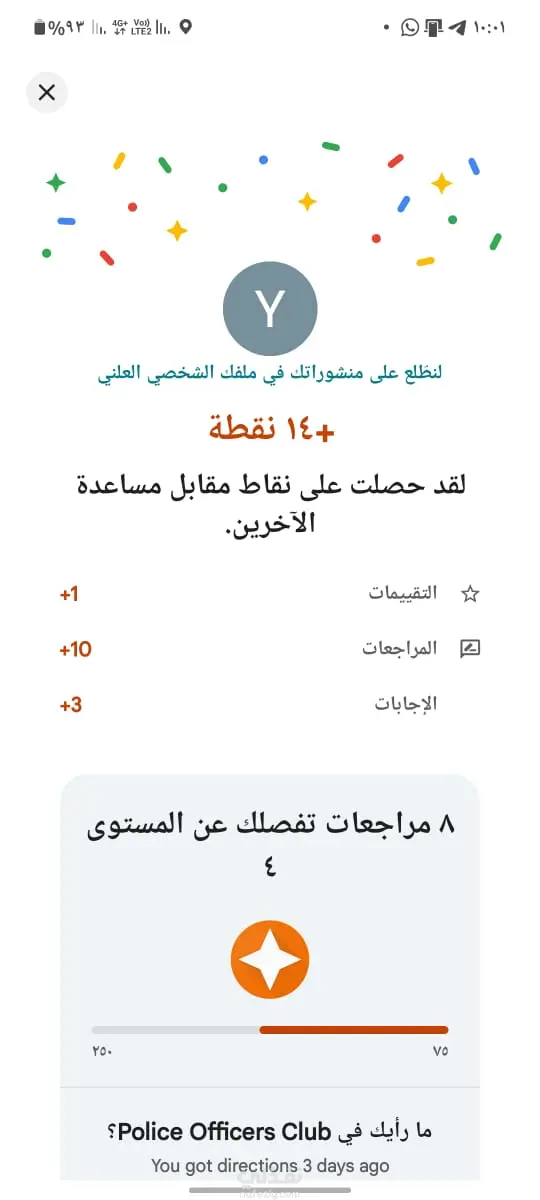Open the public profile posts link
The height and width of the screenshot is (1200, 540).
pyautogui.click(x=270, y=373)
